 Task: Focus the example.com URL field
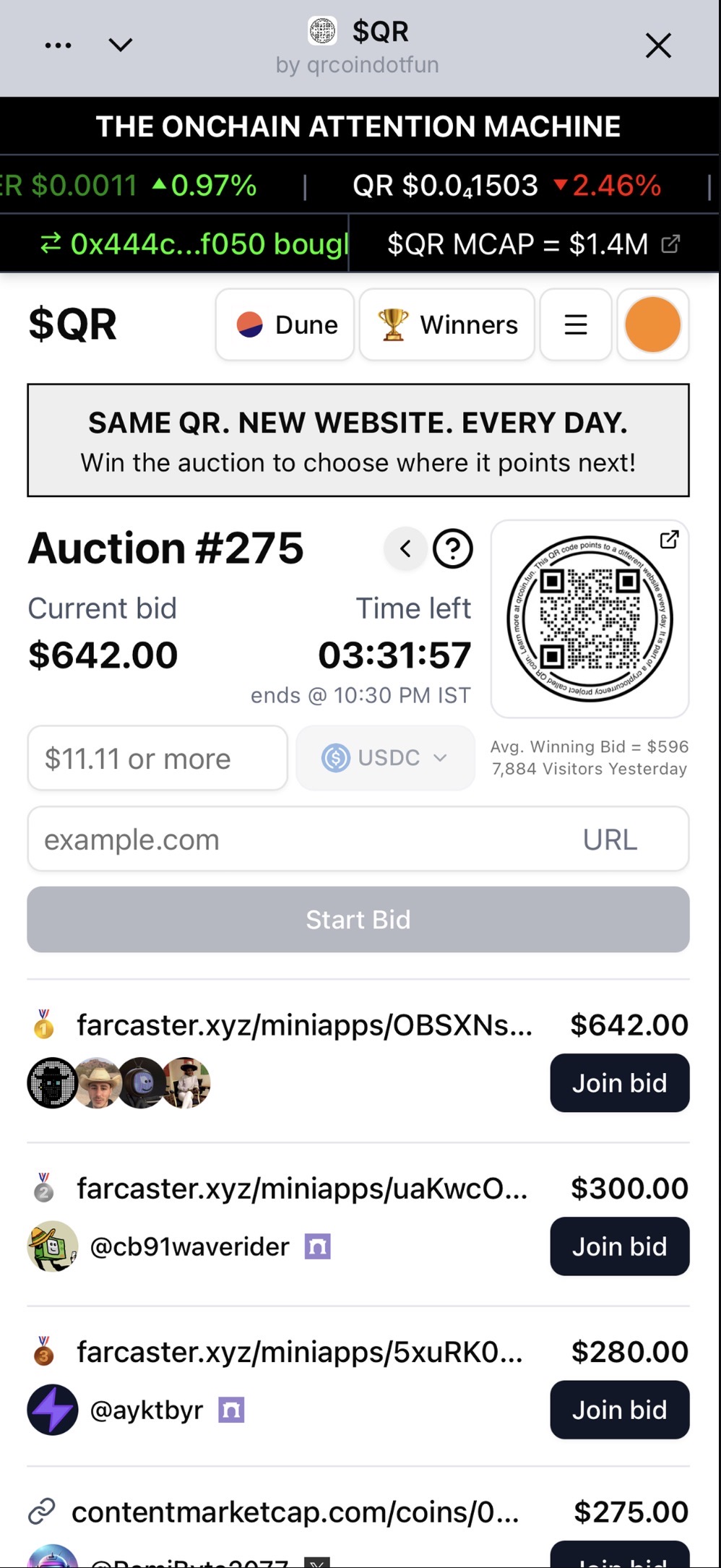(x=303, y=840)
